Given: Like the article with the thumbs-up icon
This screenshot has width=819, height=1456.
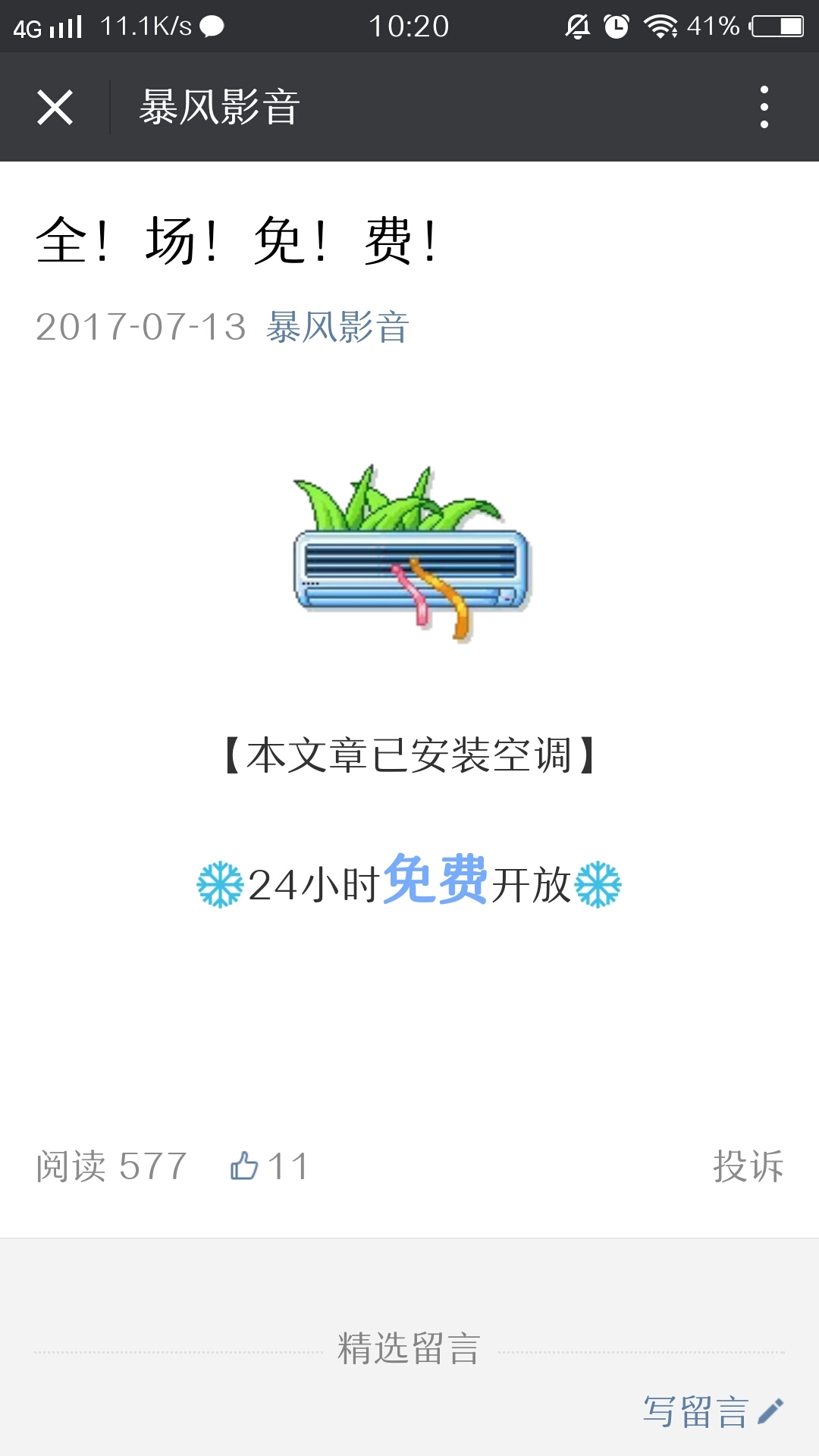Looking at the screenshot, I should click(x=245, y=1166).
